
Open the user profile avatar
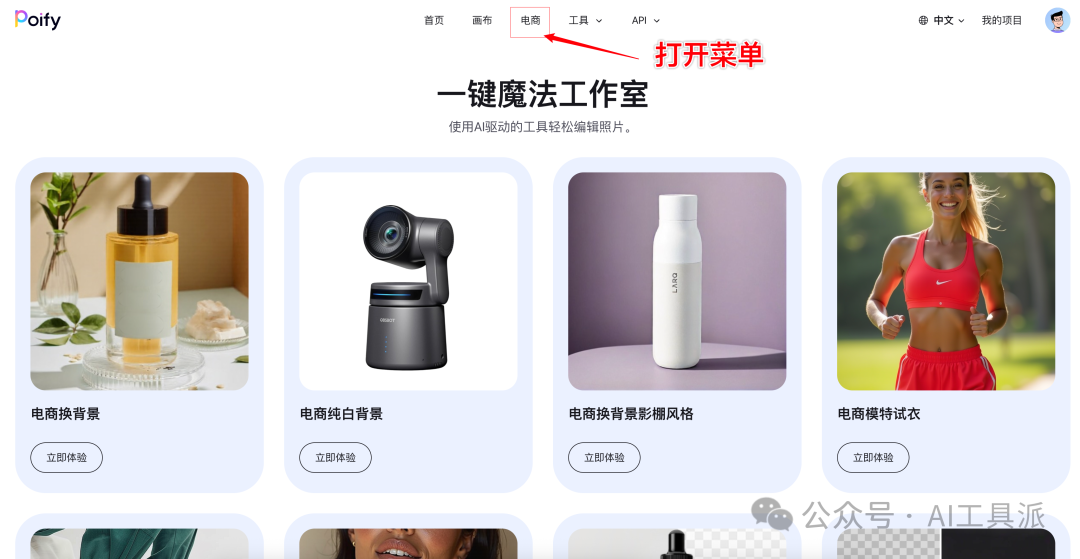(x=1057, y=20)
